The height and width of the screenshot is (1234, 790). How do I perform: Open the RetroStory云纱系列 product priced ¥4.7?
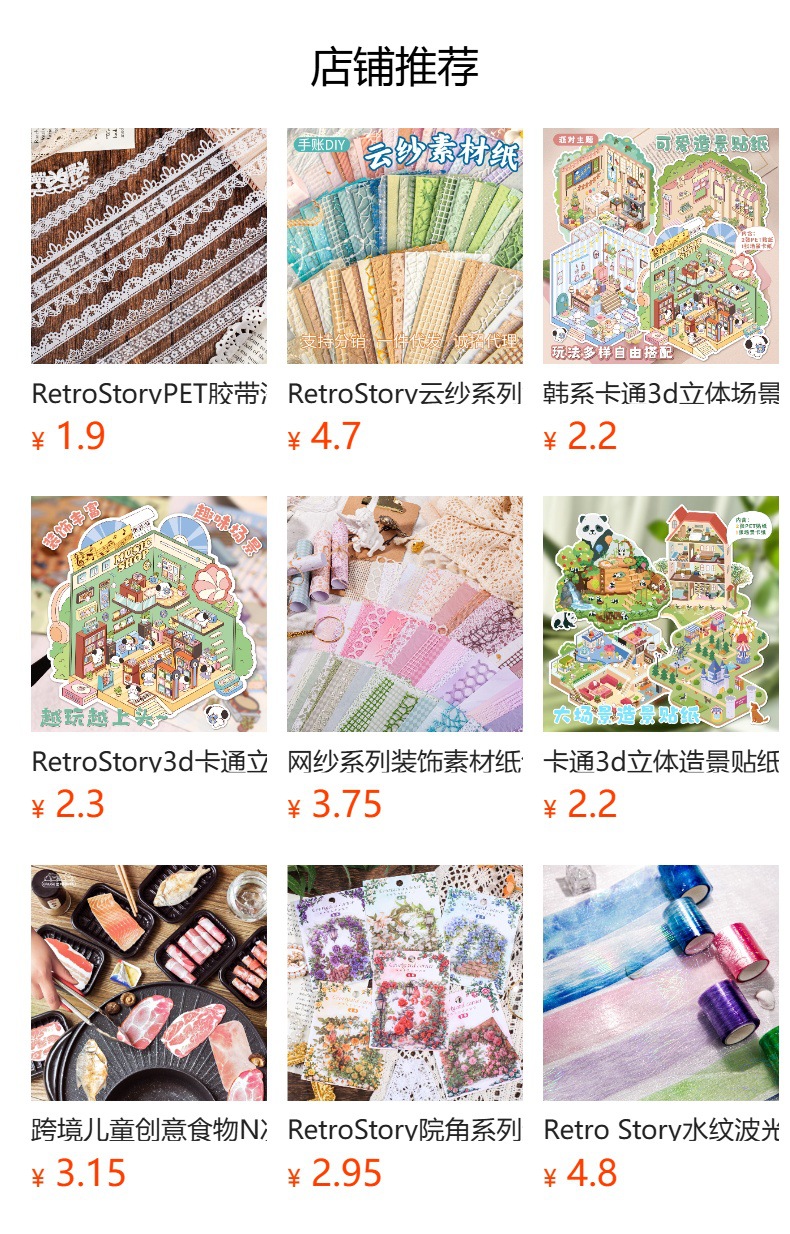pos(404,246)
